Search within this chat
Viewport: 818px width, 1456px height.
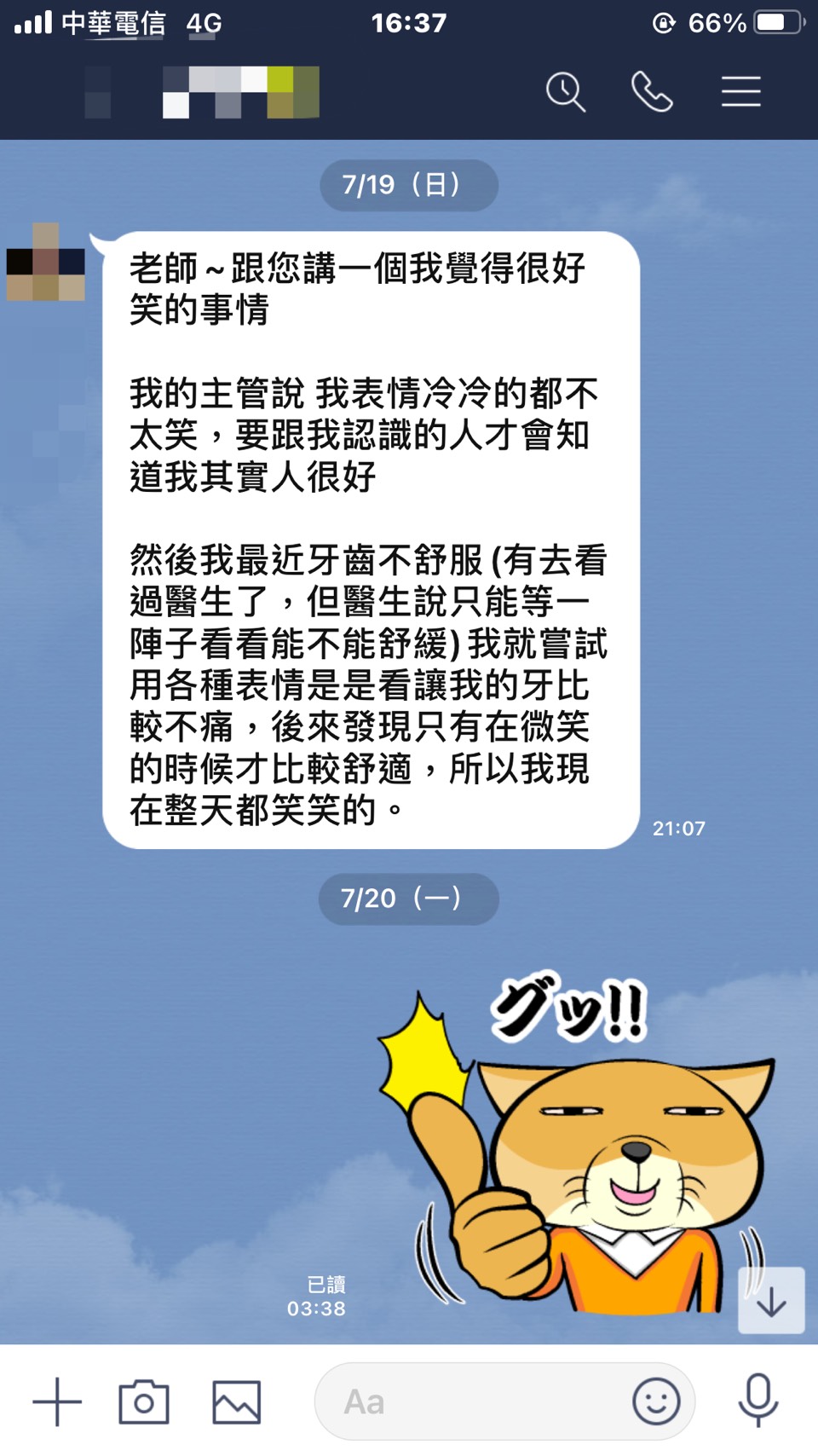(x=566, y=92)
